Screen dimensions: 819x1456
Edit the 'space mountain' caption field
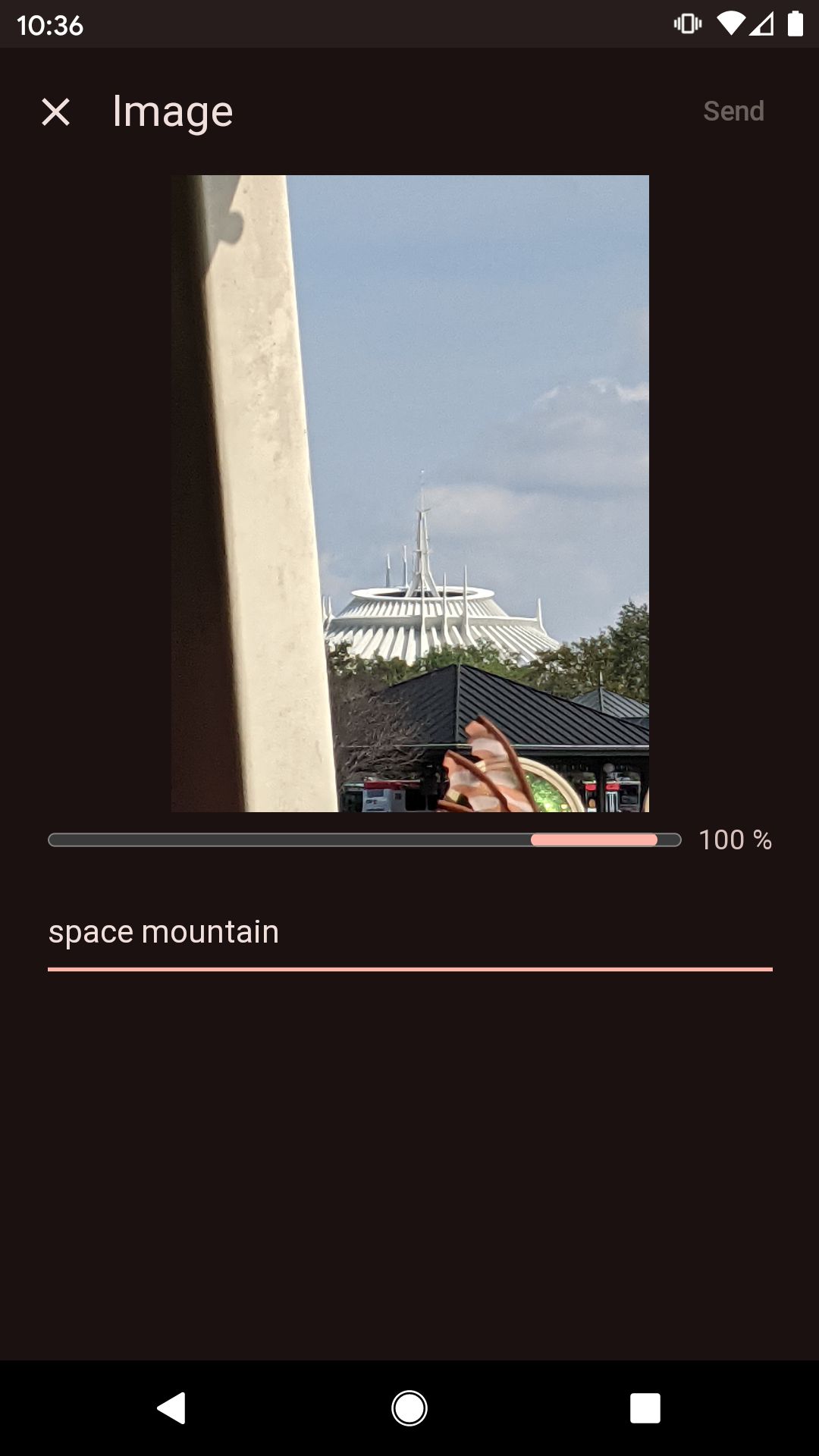pos(409,932)
